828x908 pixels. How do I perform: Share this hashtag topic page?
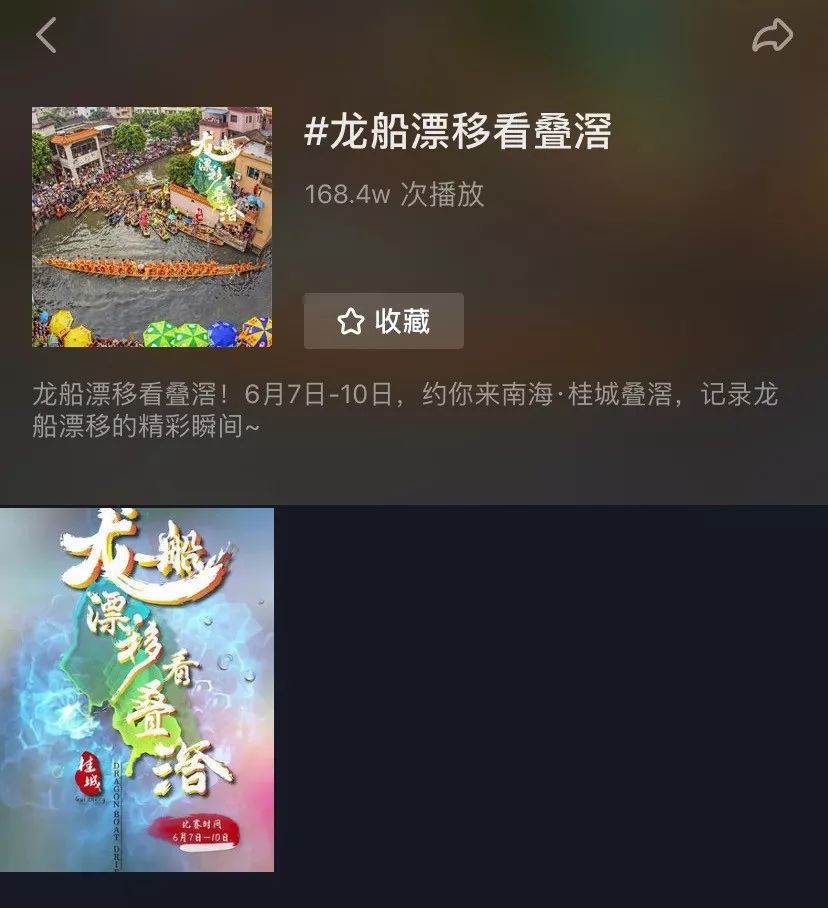[772, 36]
